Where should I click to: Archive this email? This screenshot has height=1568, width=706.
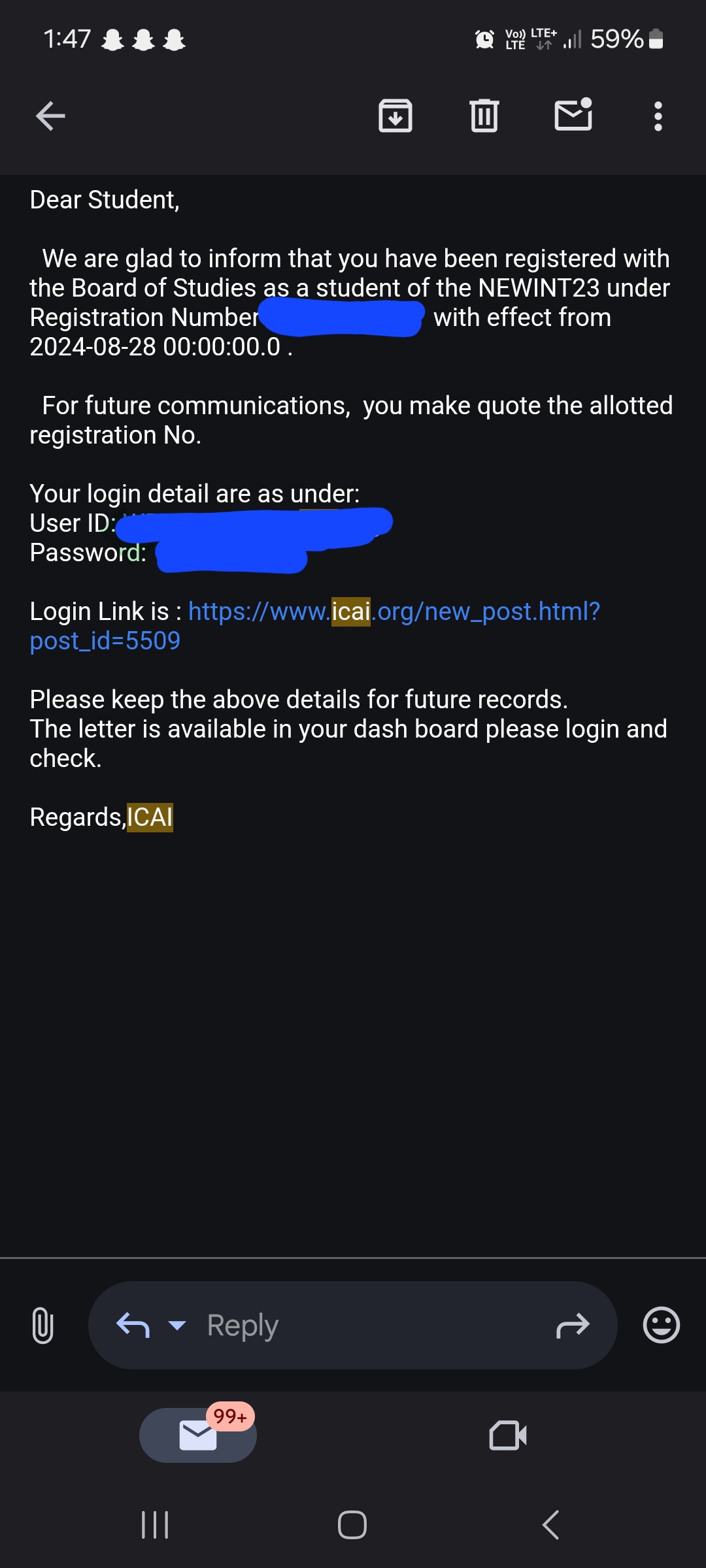395,116
